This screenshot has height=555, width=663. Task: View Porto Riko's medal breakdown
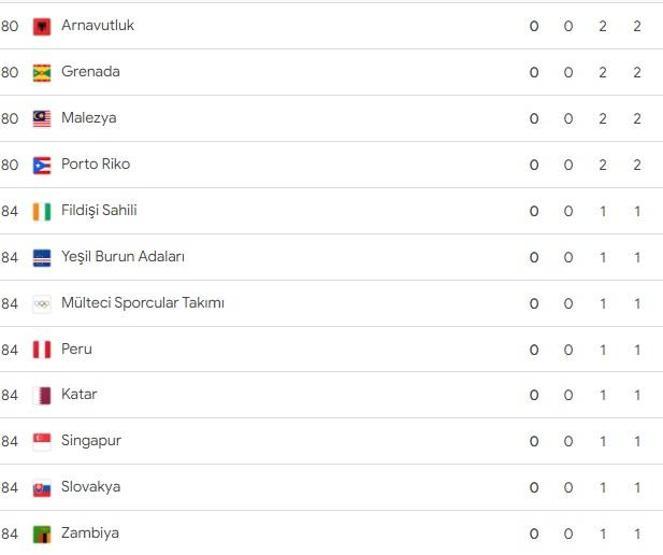point(95,164)
